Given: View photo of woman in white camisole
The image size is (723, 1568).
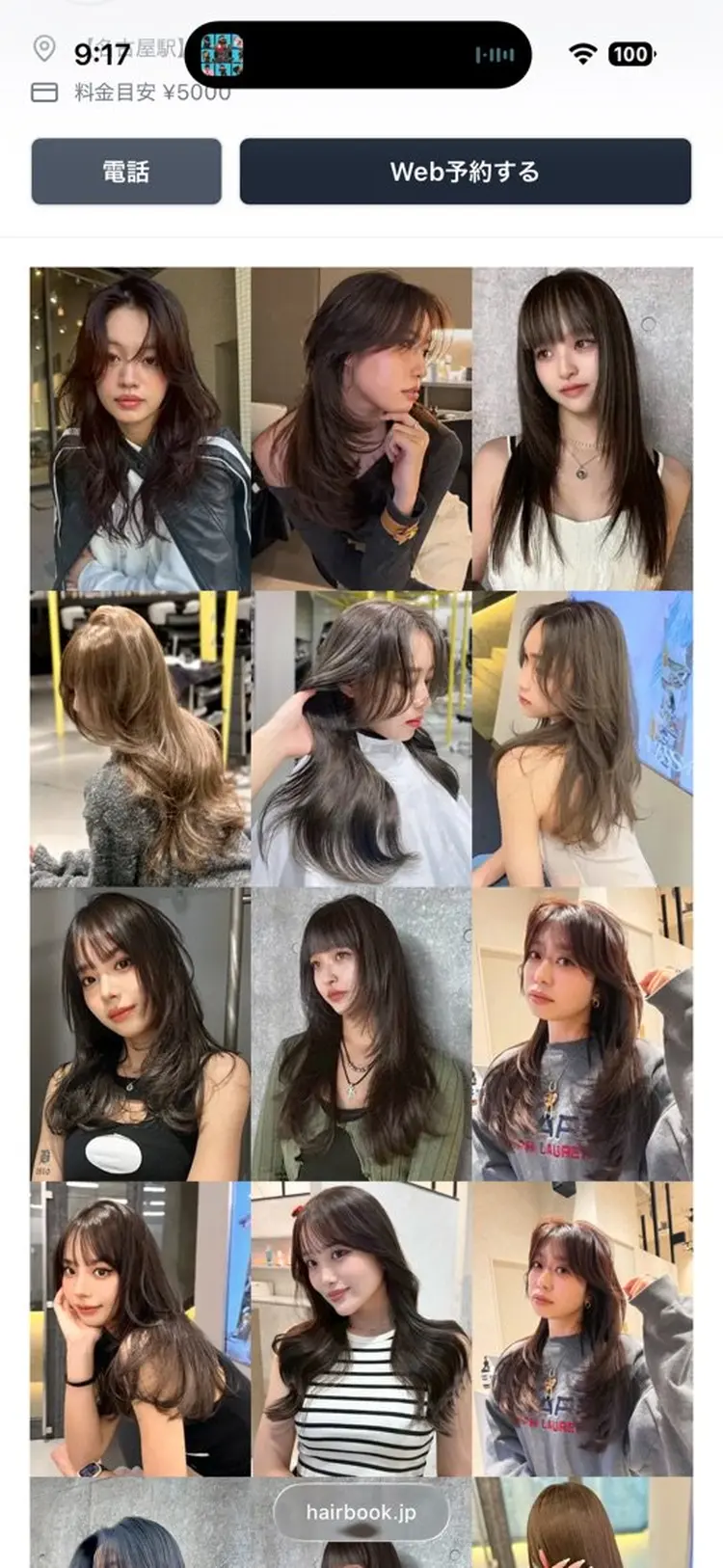Looking at the screenshot, I should 582,429.
